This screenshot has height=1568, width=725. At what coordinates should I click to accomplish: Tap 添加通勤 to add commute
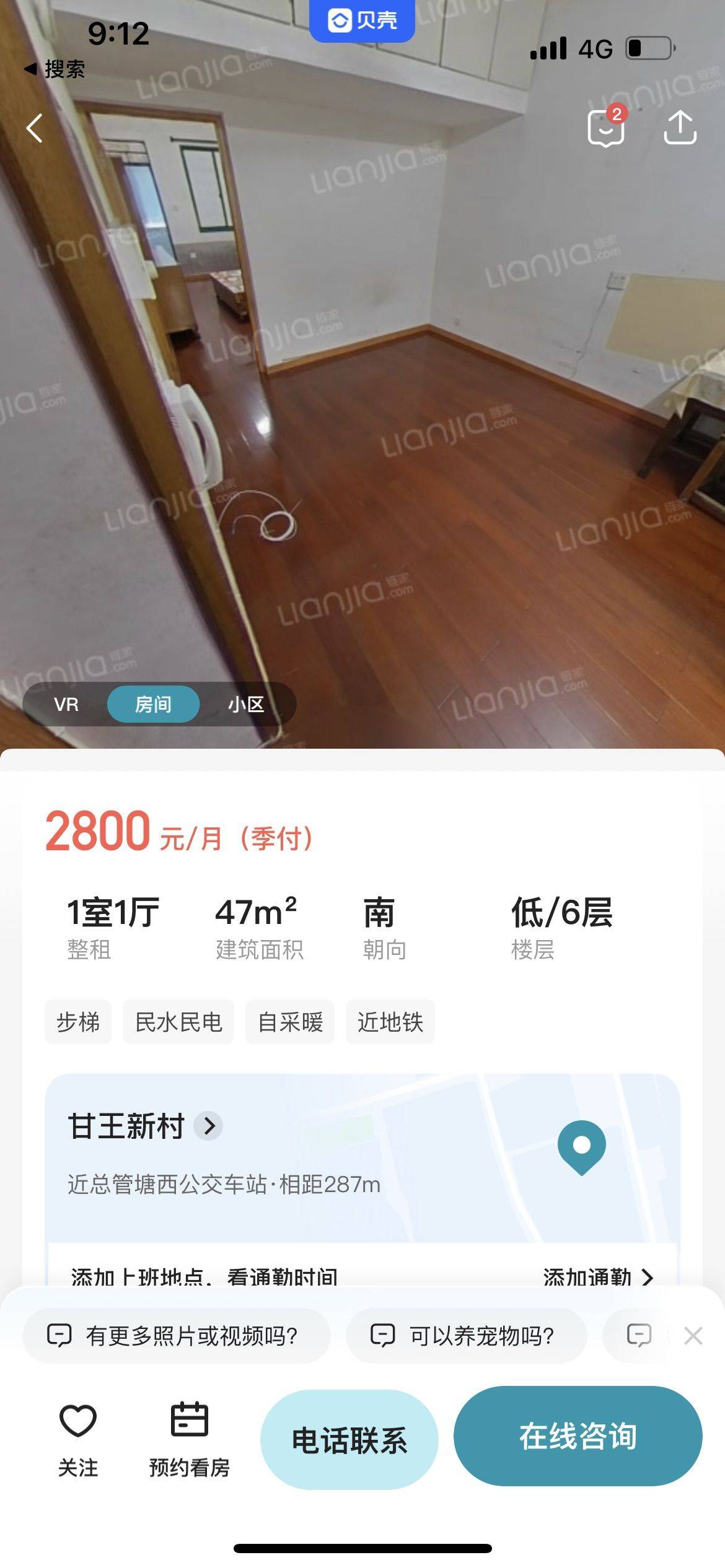597,1276
